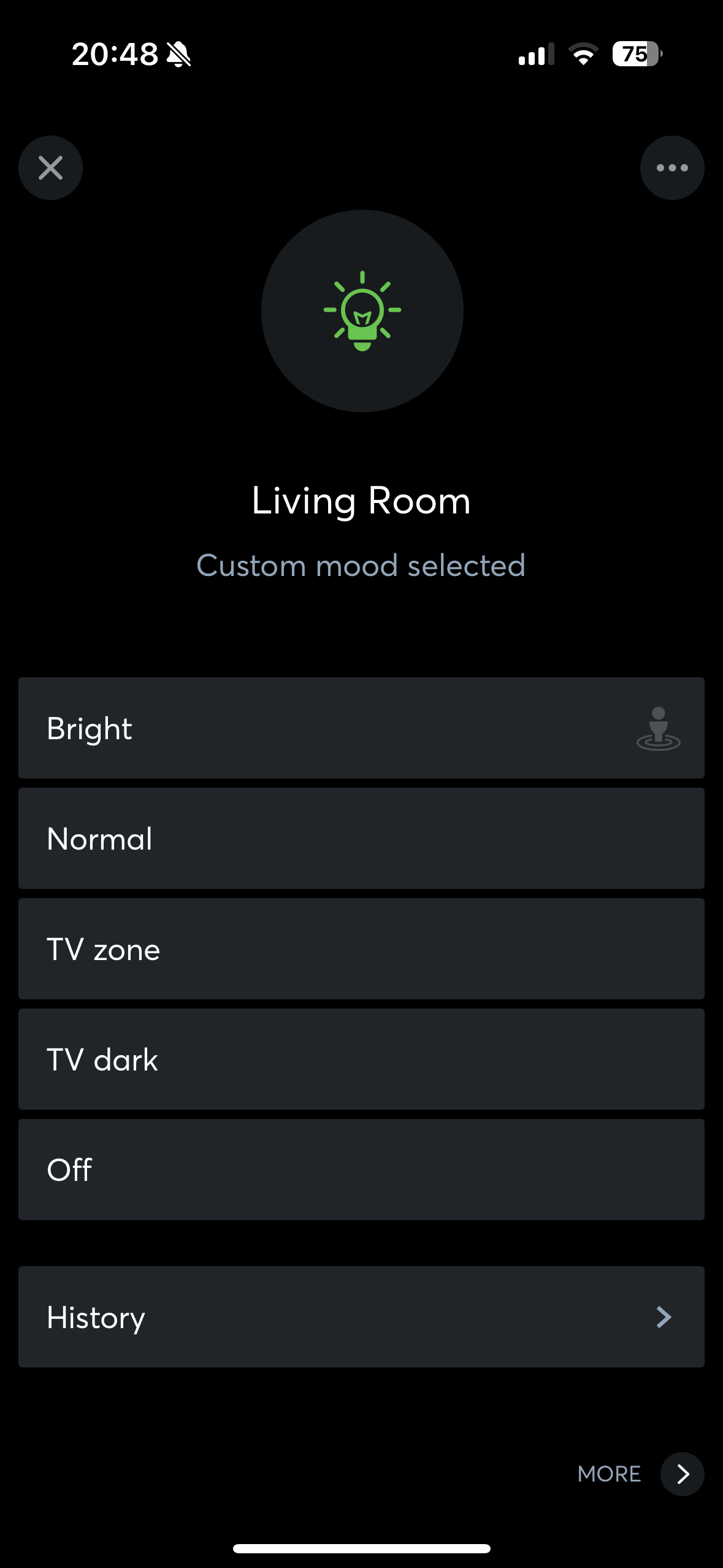Screen dimensions: 723x1568
Task: Choose the TV zone mood
Action: click(x=361, y=949)
